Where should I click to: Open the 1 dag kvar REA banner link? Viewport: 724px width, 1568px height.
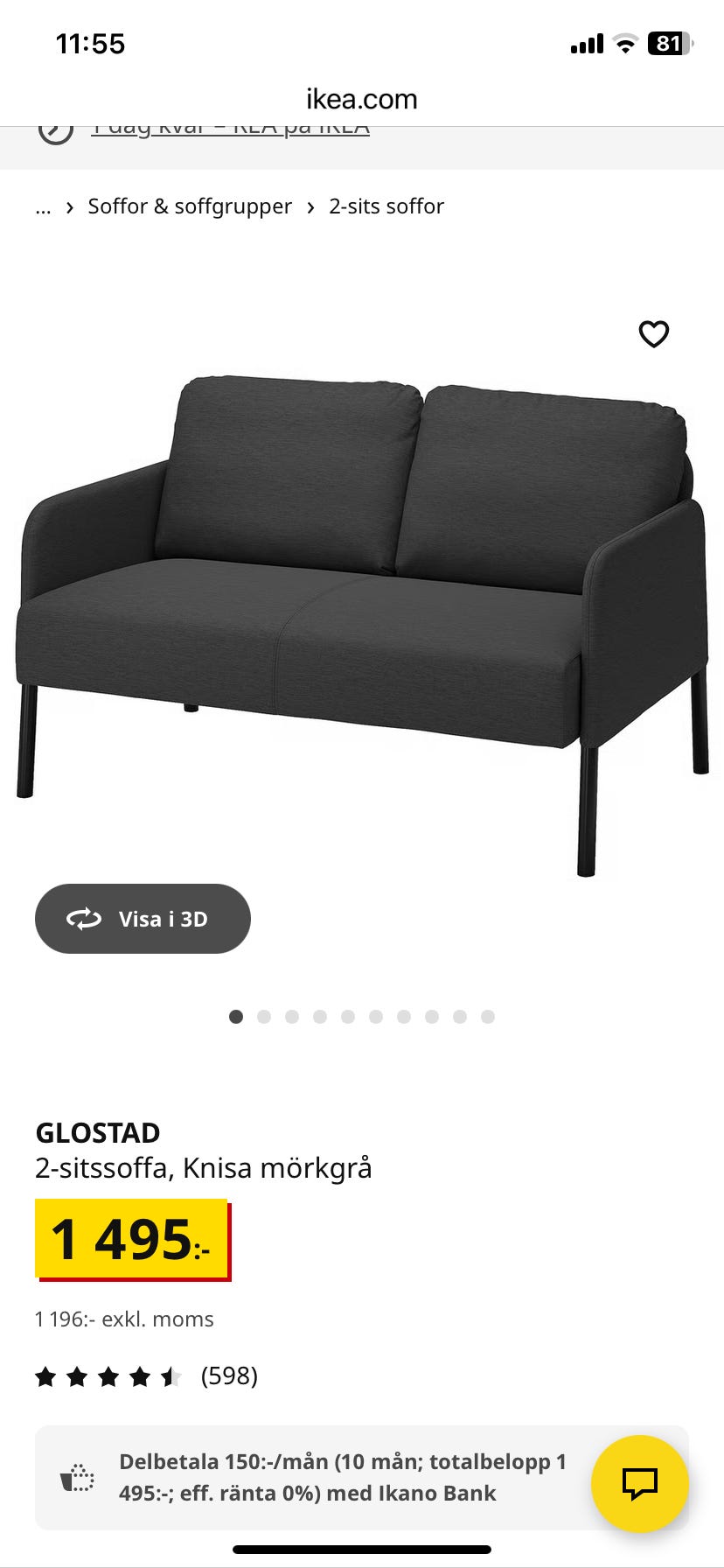pyautogui.click(x=231, y=126)
